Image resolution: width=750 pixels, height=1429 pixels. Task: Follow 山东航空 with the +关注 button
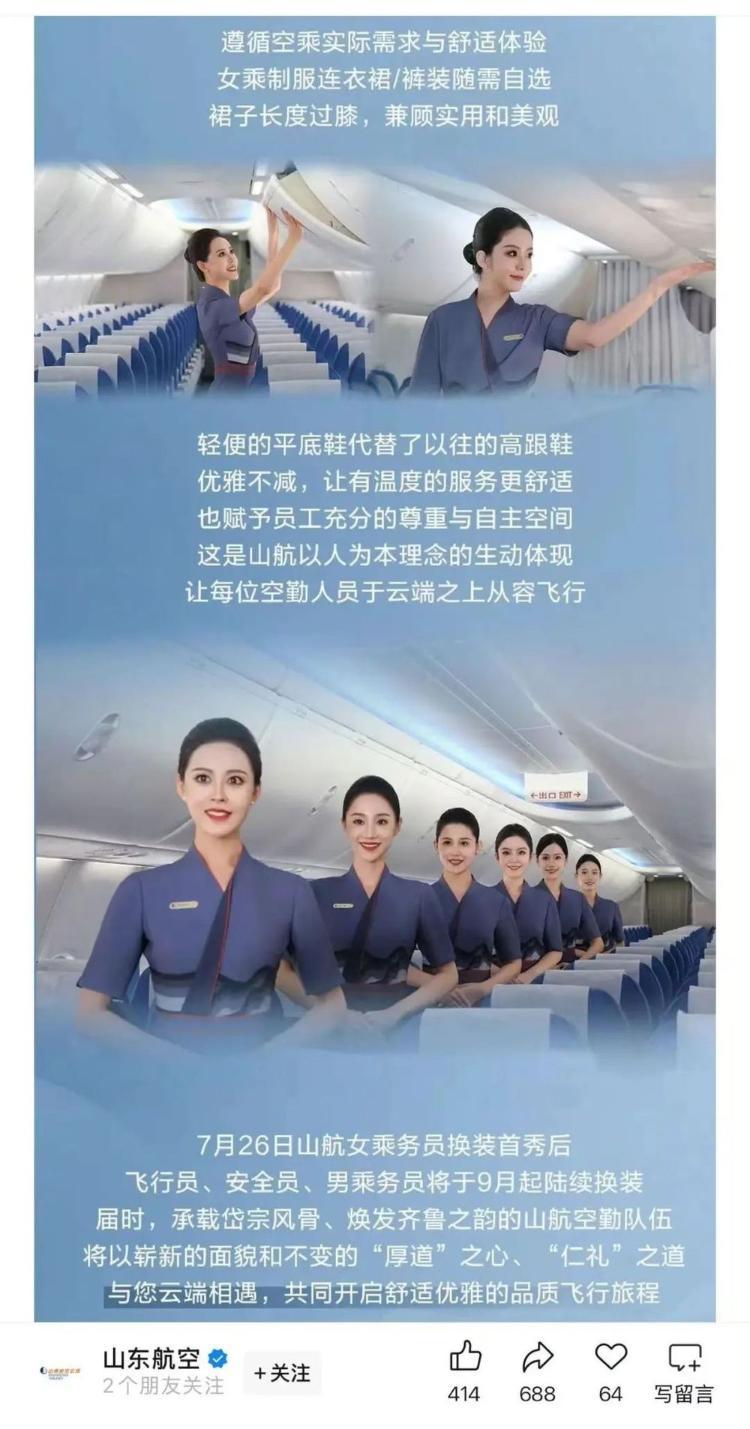point(282,1373)
